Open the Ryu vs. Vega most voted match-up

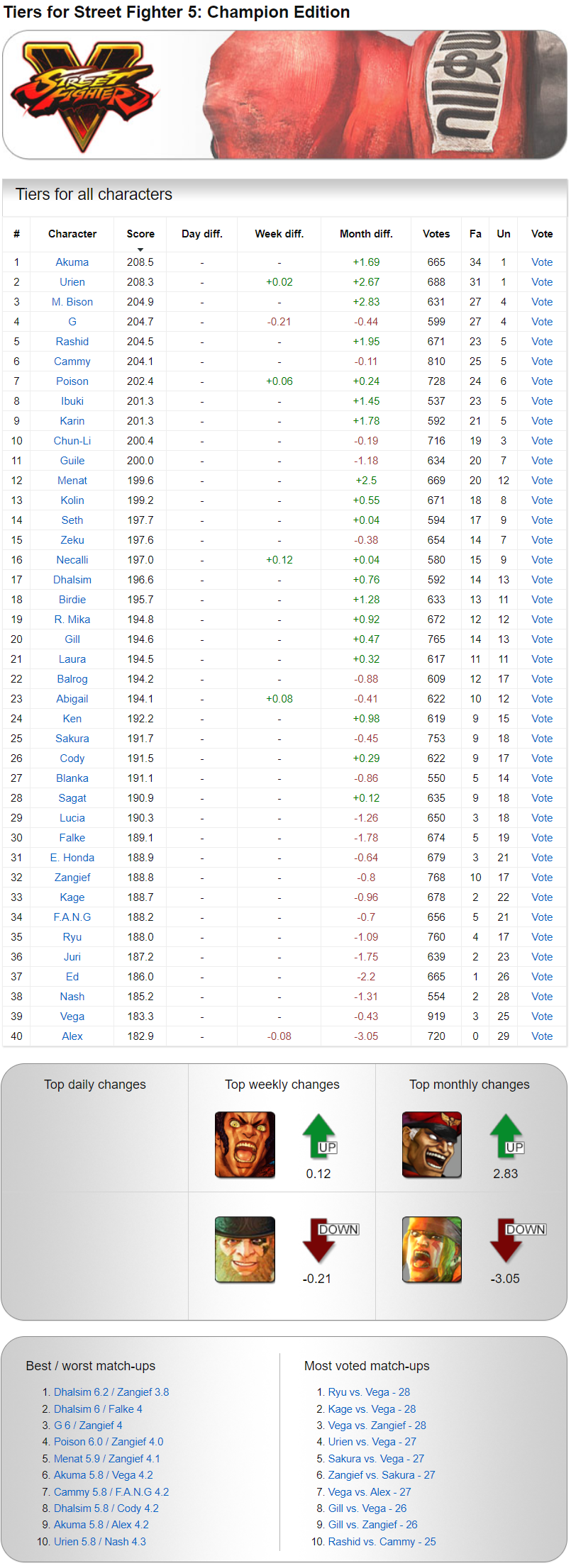click(x=369, y=1392)
